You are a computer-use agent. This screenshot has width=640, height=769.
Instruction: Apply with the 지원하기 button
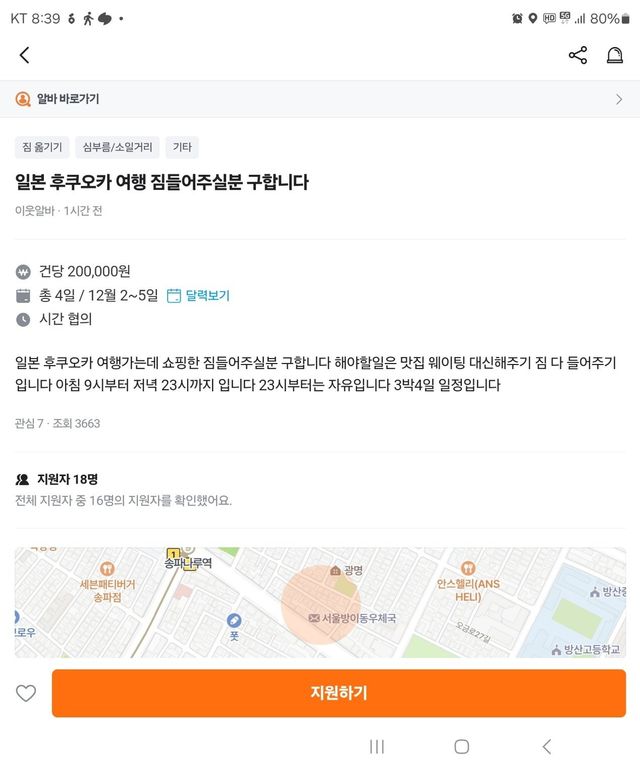coord(339,693)
